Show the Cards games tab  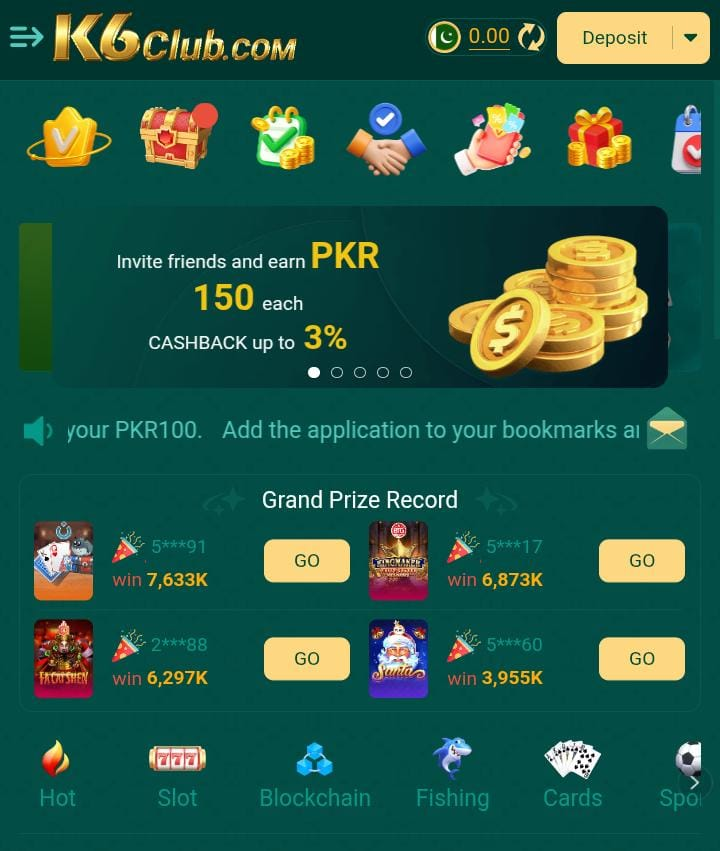(572, 775)
